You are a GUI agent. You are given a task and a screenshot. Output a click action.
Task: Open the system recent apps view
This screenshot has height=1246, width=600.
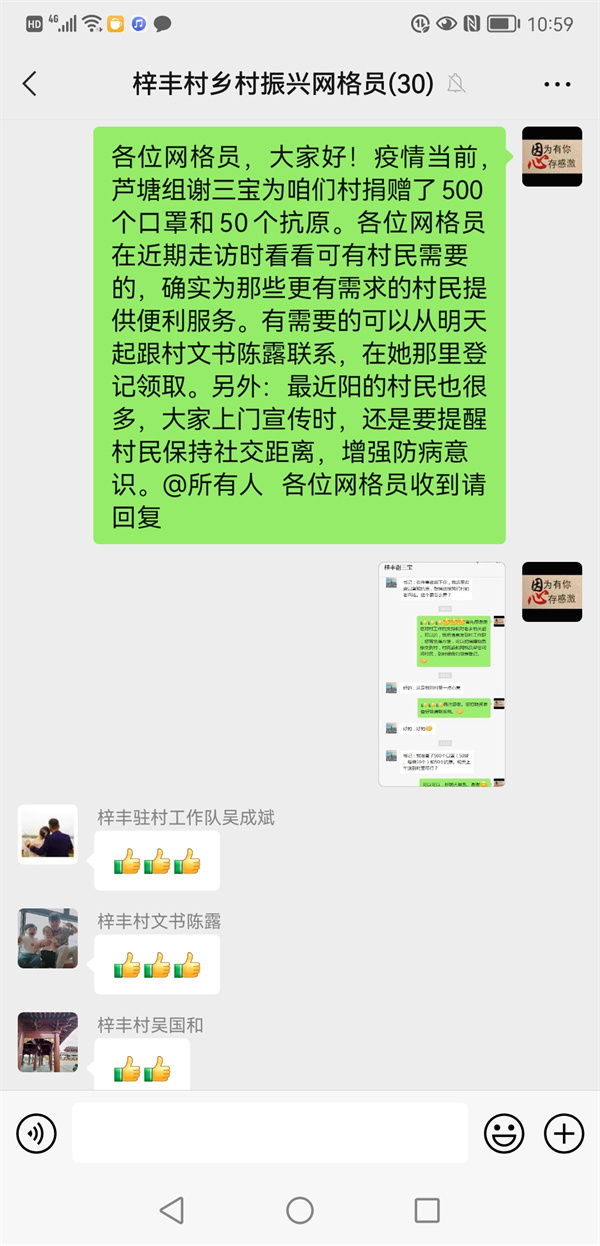(x=427, y=1210)
